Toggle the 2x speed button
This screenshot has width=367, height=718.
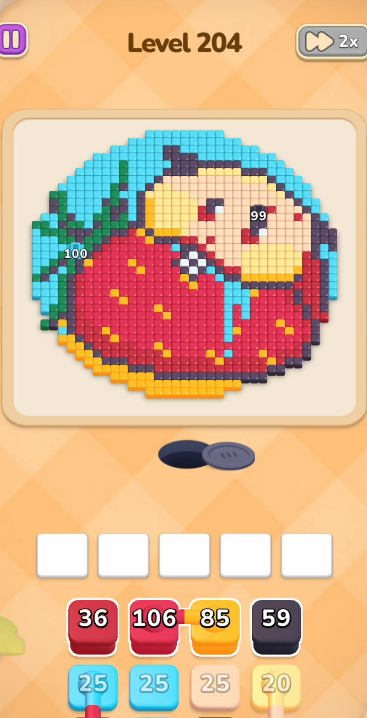(333, 42)
